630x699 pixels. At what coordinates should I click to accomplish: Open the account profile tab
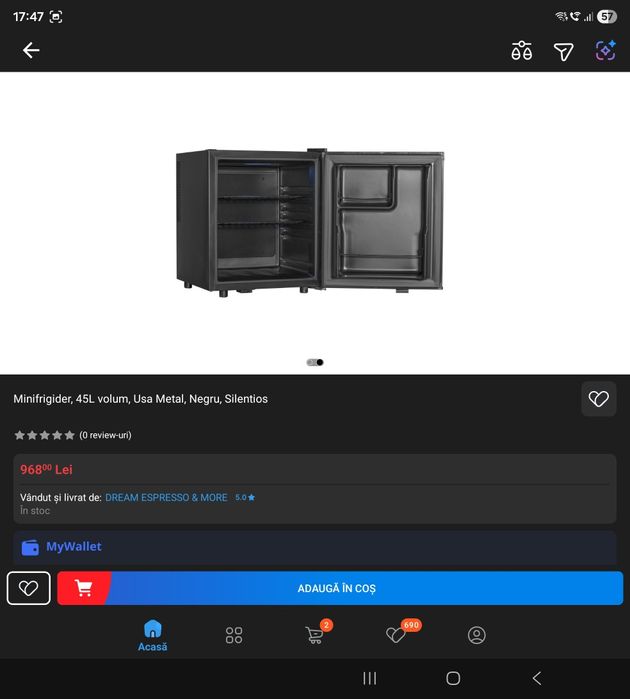coord(477,635)
